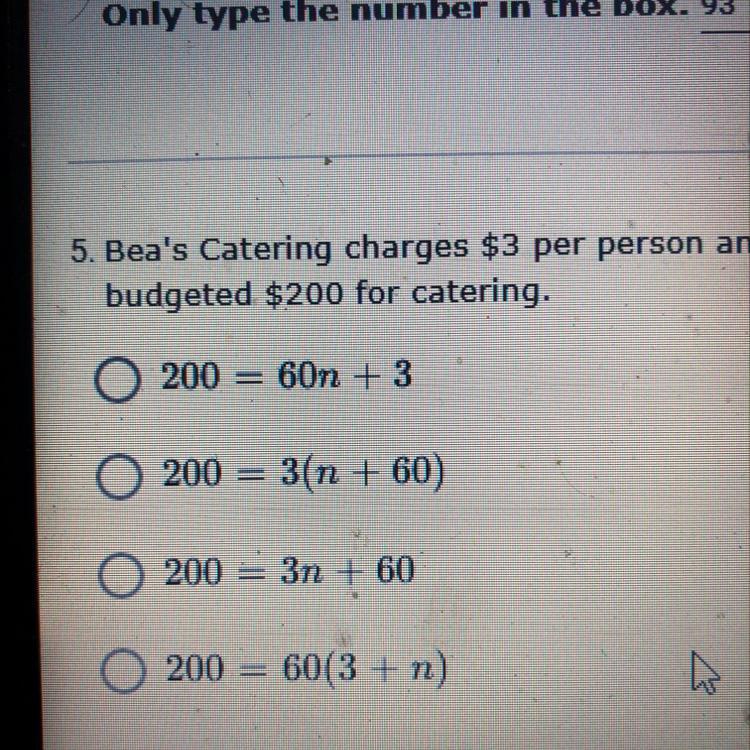Select the answer 200 = 60n + 3

118,381
